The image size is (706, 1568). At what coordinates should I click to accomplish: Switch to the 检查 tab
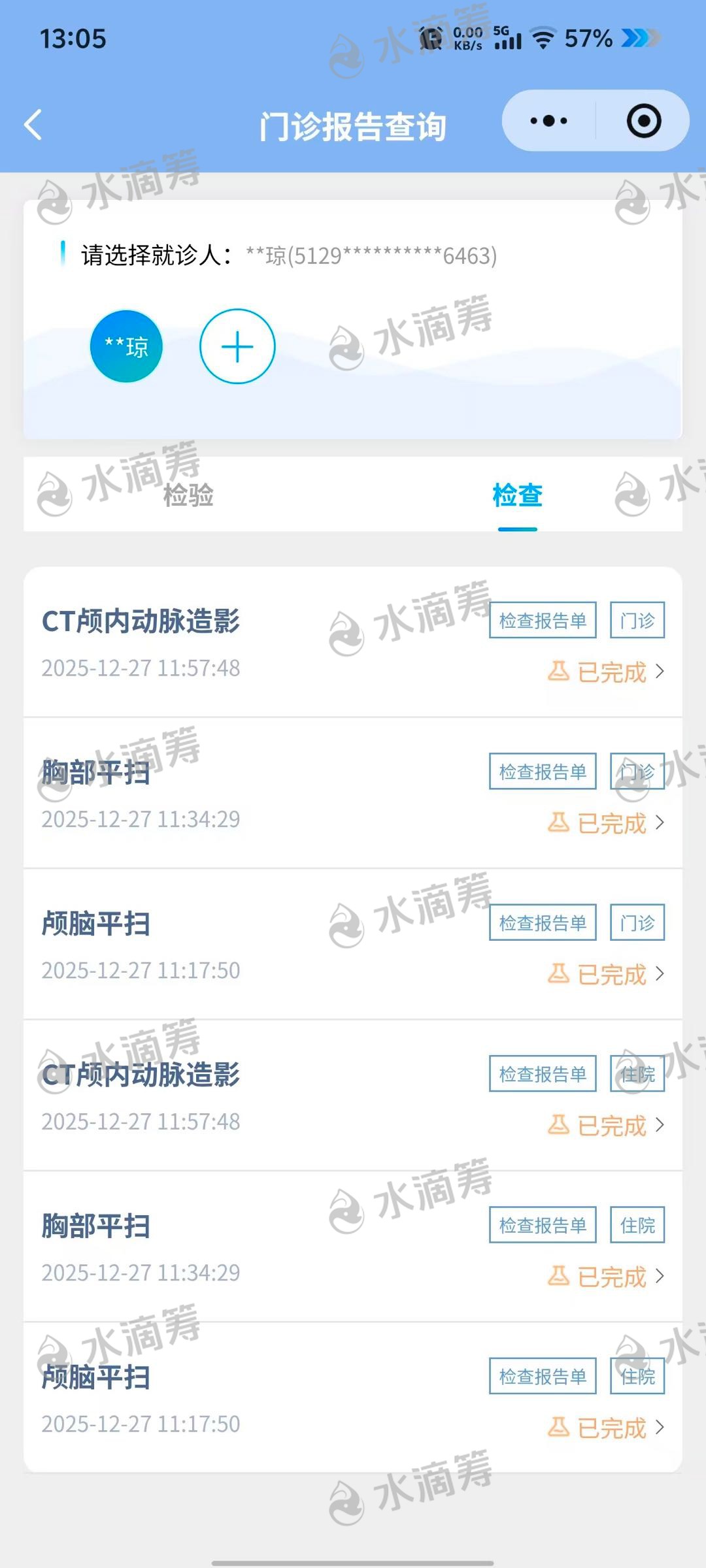517,495
